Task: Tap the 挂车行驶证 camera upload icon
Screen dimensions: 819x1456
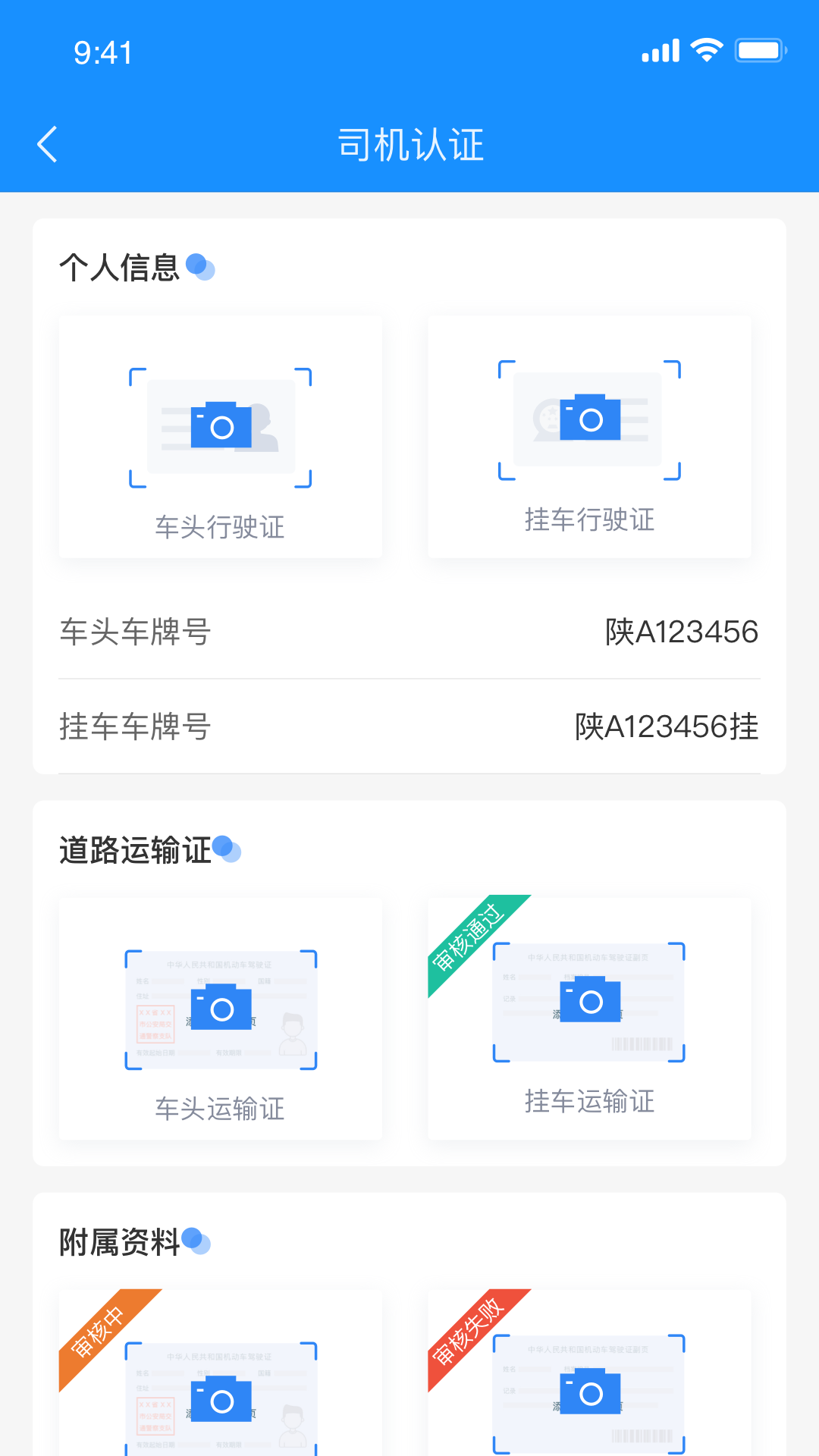Action: click(x=590, y=419)
